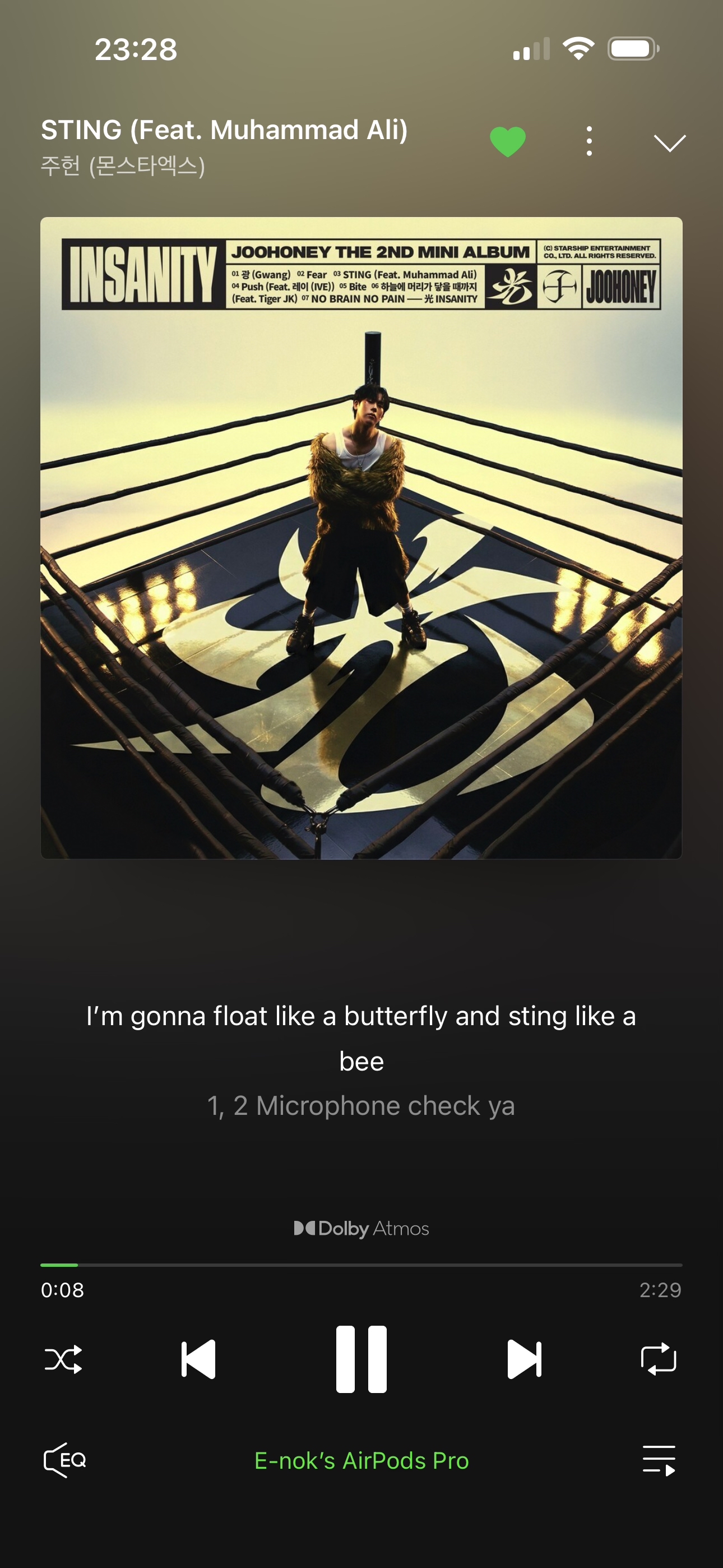Choose output device E-nok's AirPods Pro
The width and height of the screenshot is (723, 1568).
[361, 1460]
